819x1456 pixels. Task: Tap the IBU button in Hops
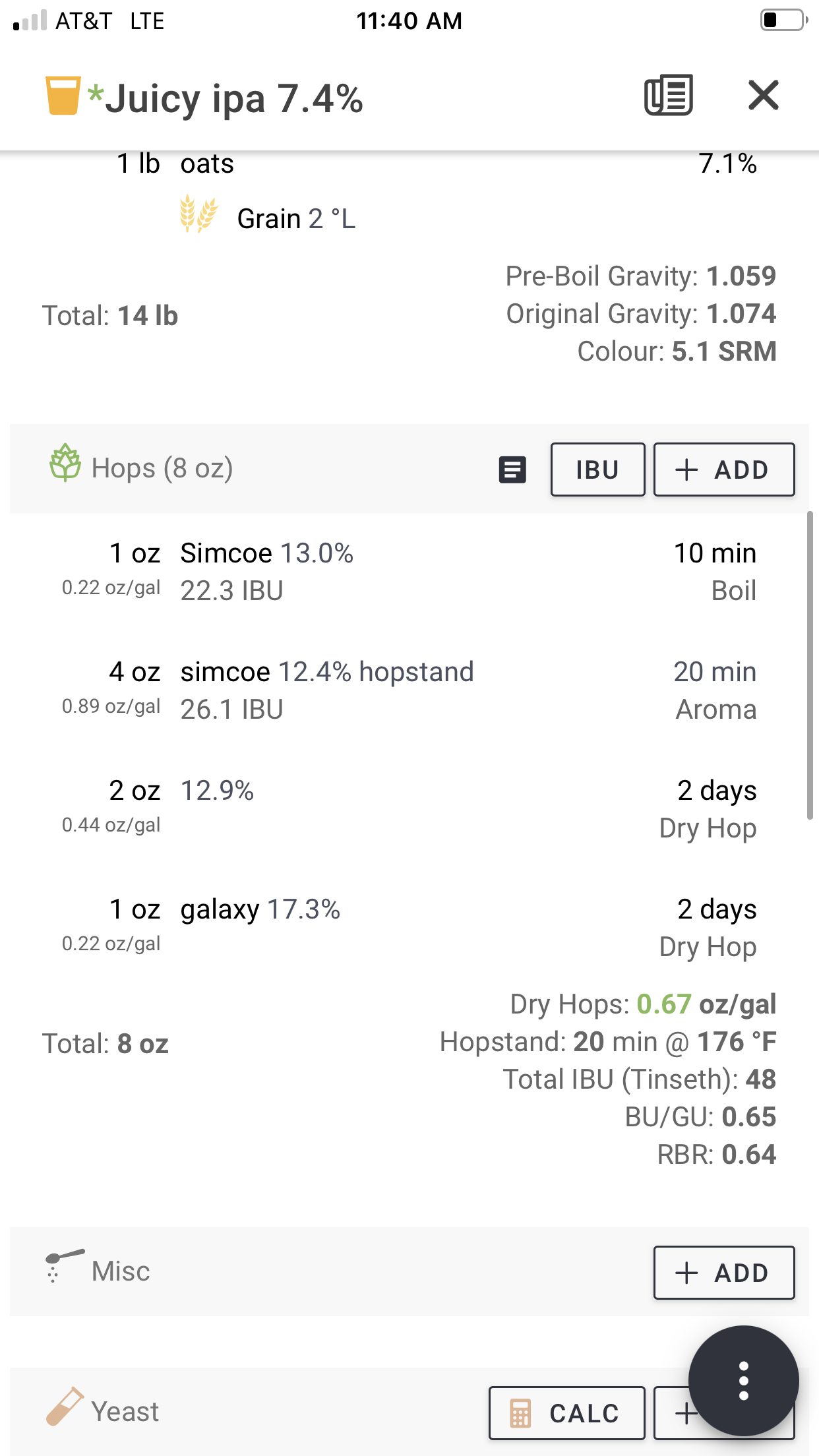[597, 470]
